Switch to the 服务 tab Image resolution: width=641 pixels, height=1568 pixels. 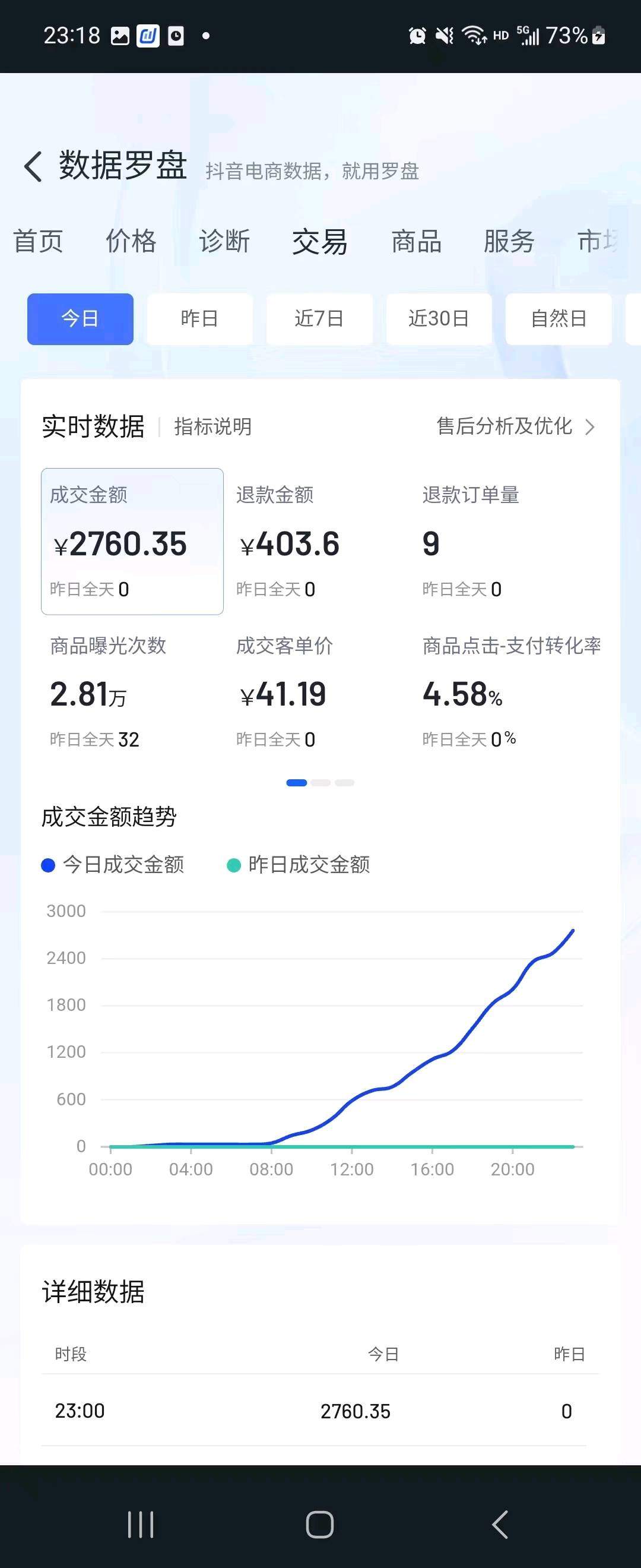[x=509, y=241]
